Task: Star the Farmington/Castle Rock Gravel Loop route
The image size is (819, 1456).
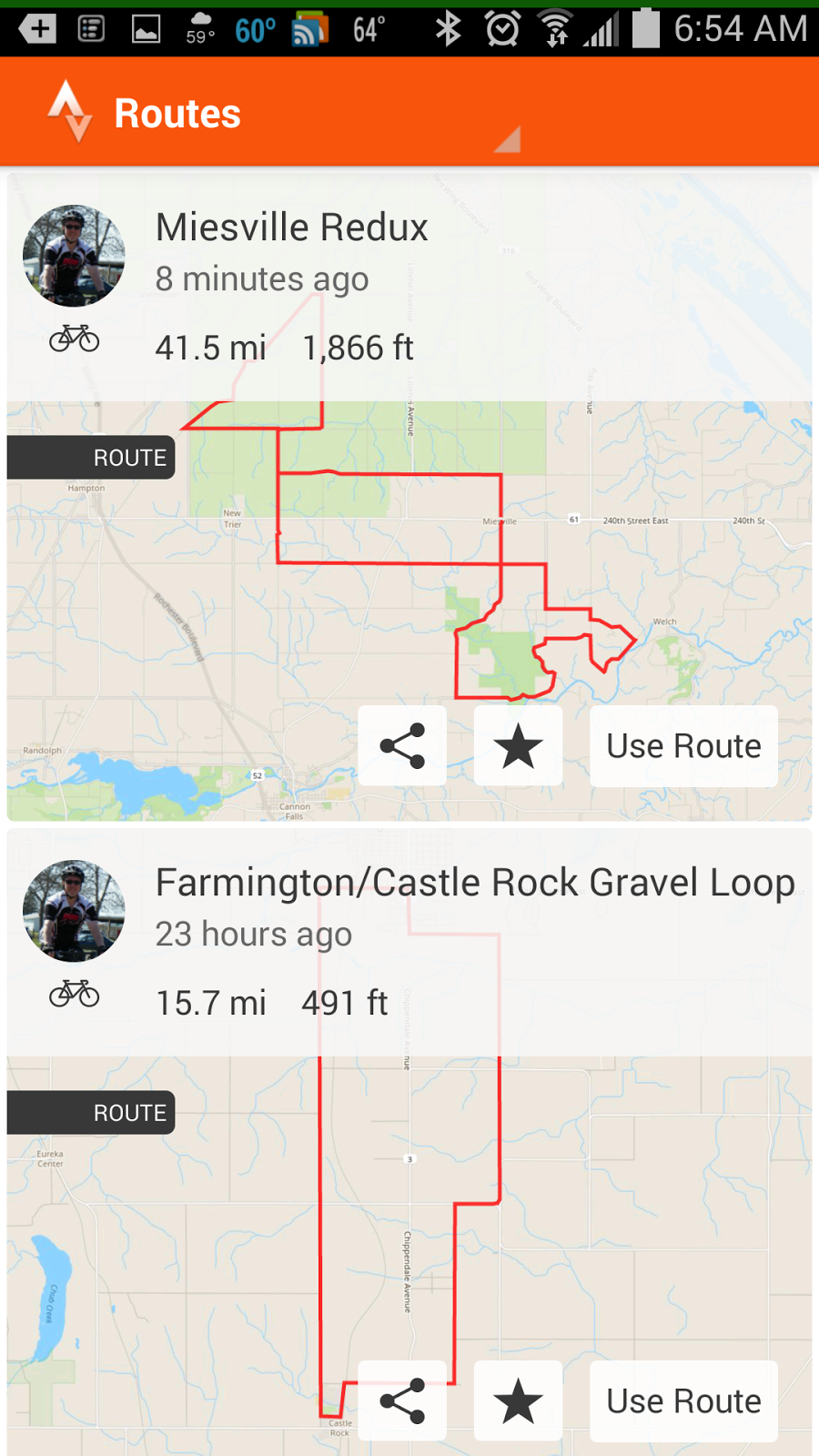Action: click(518, 1401)
